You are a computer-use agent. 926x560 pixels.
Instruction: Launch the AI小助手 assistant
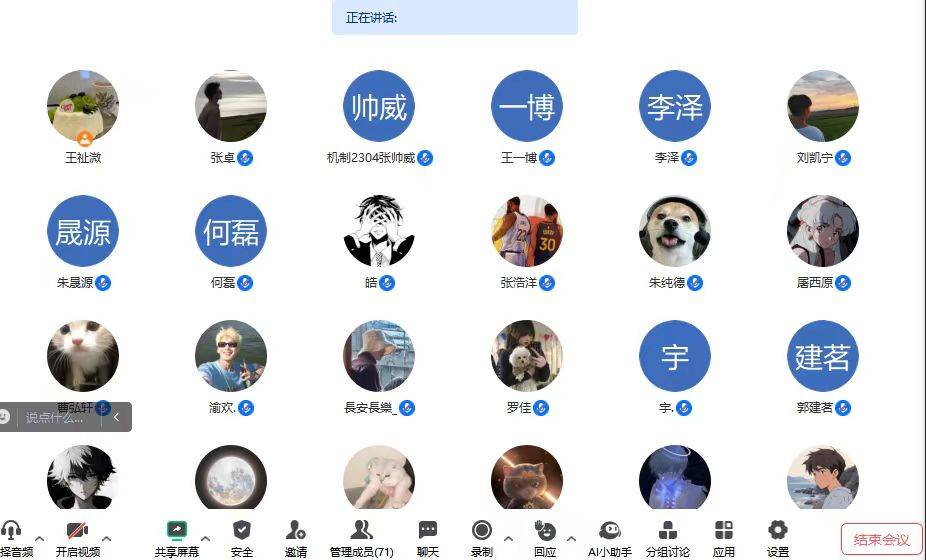[x=609, y=537]
